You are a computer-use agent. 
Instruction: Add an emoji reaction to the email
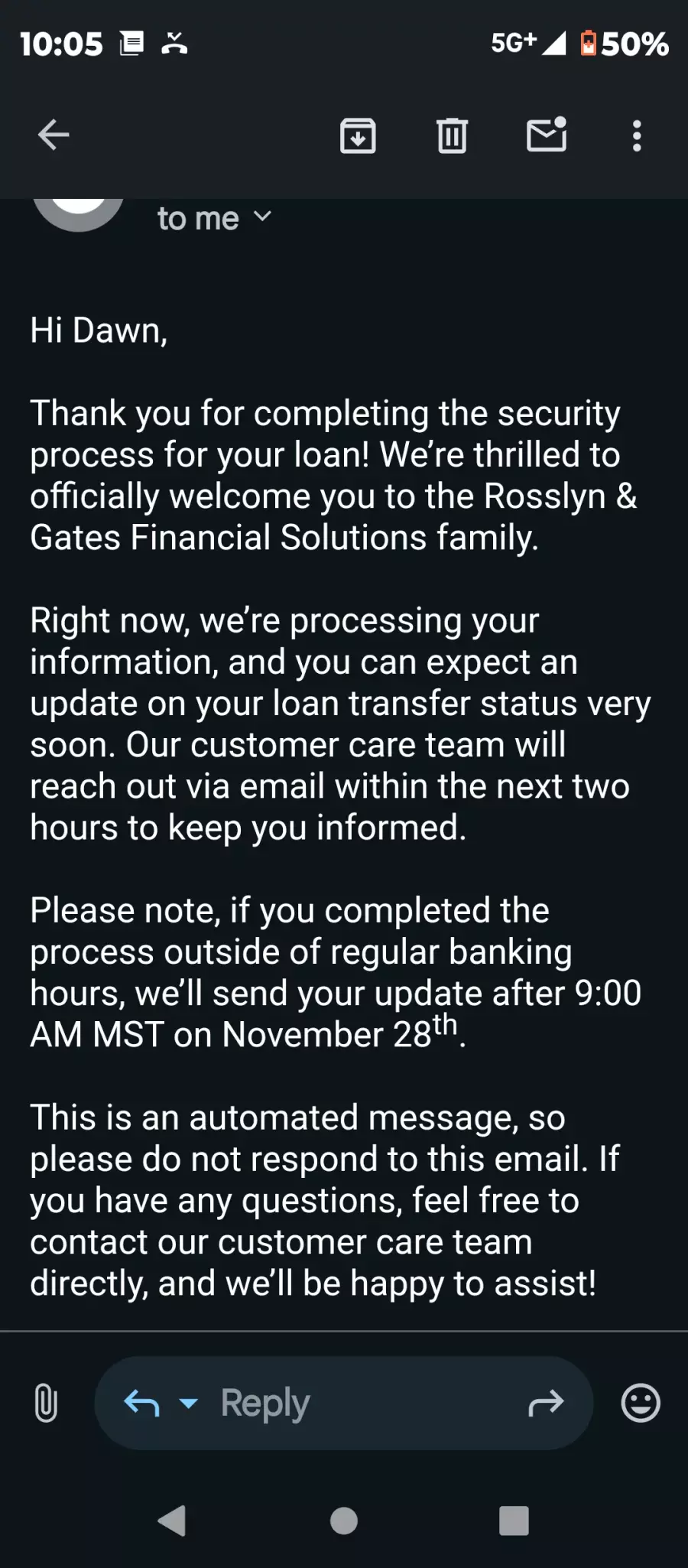[641, 1403]
